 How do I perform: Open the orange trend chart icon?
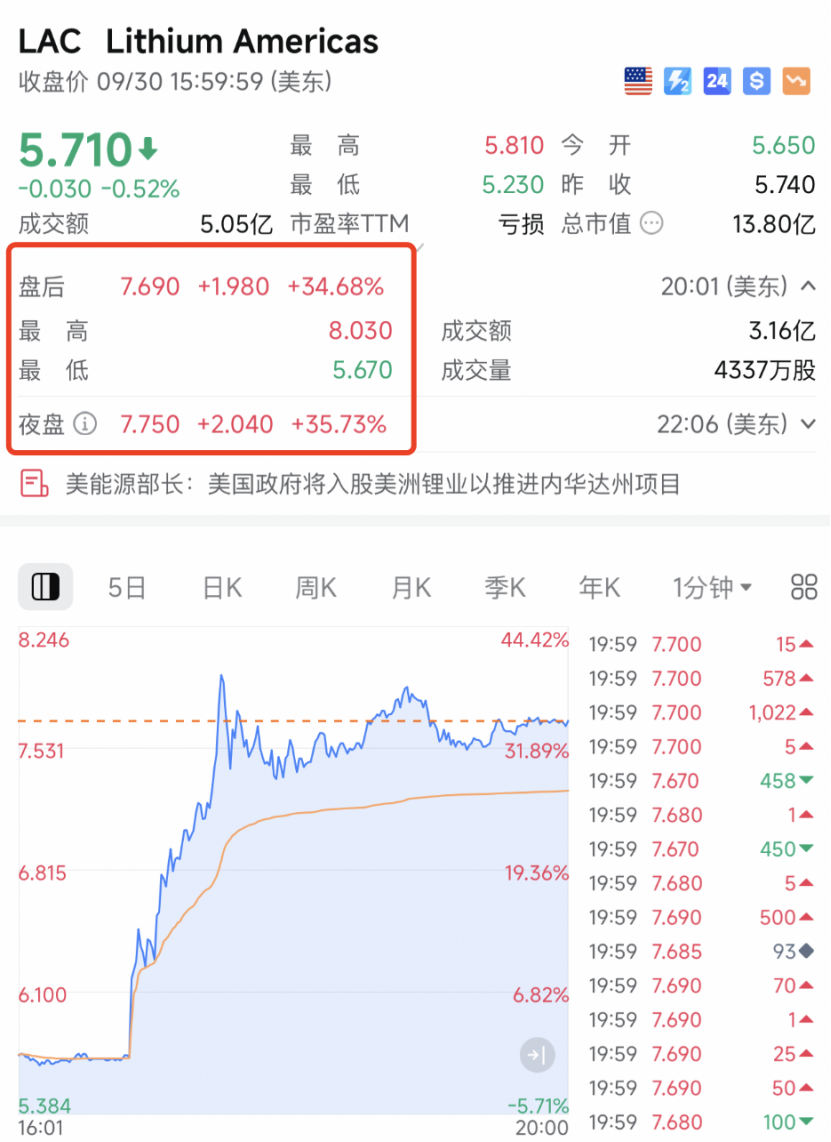796,81
